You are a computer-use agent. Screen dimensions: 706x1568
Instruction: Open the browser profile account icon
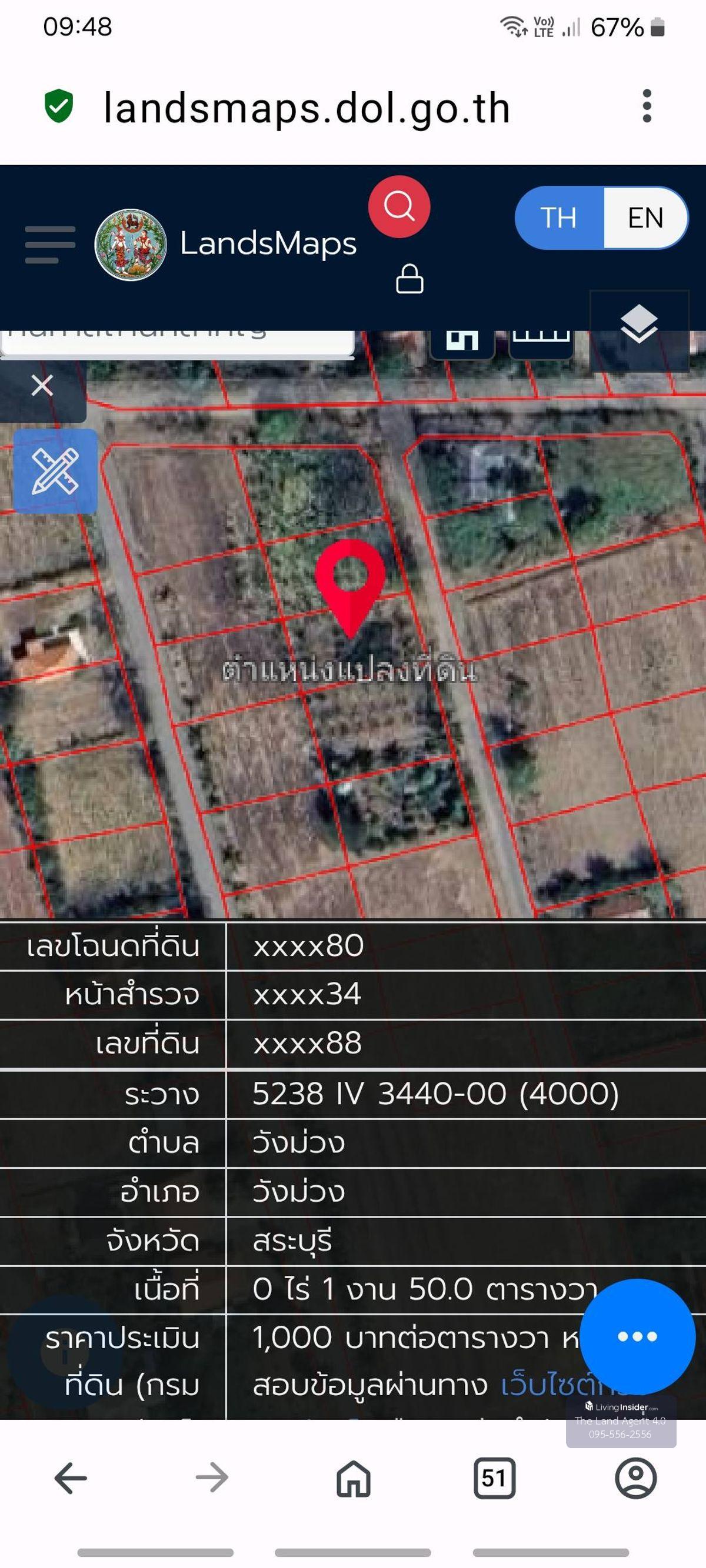coord(635,1477)
